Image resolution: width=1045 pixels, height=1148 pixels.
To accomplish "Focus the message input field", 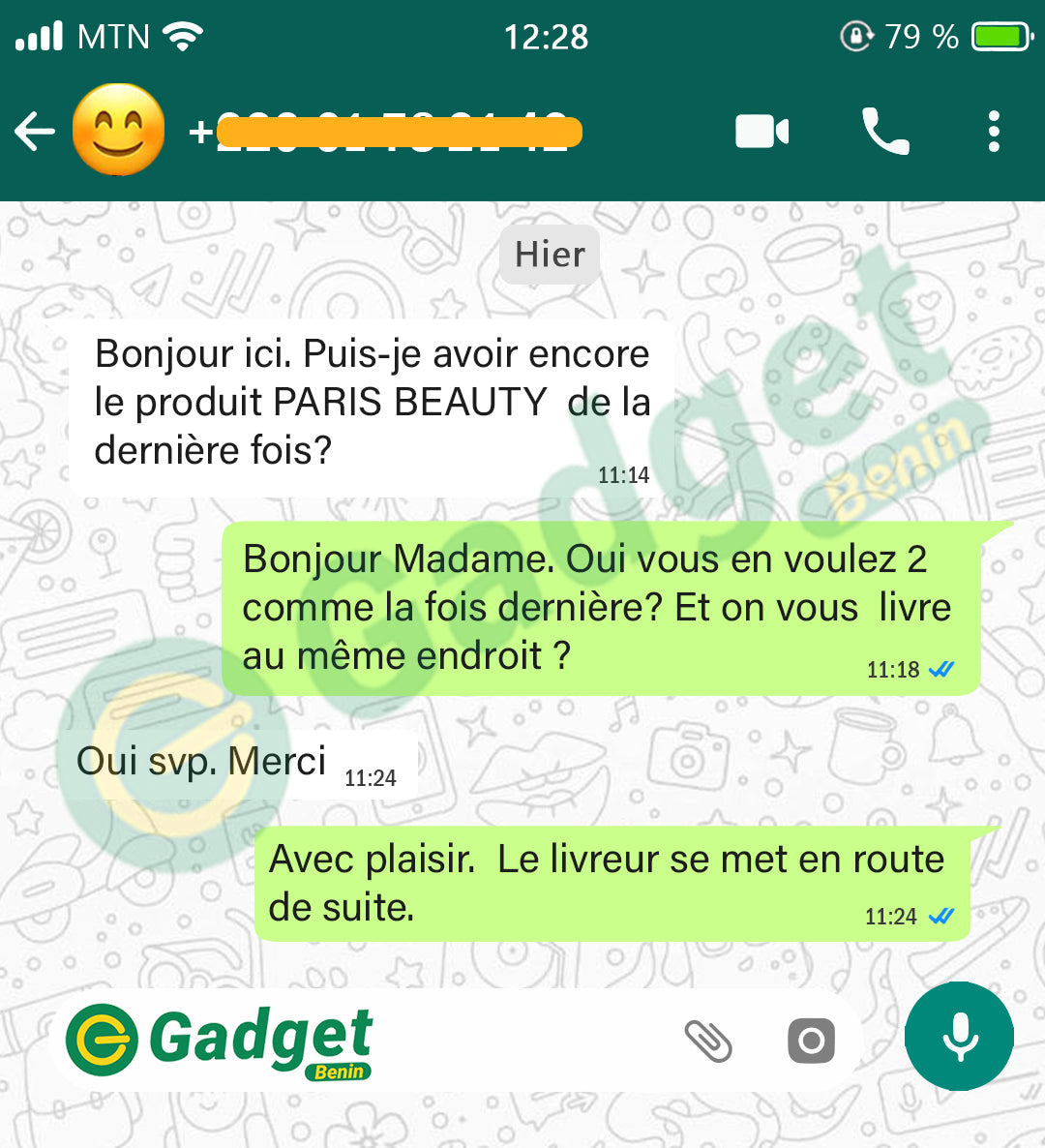I will point(522,1042).
